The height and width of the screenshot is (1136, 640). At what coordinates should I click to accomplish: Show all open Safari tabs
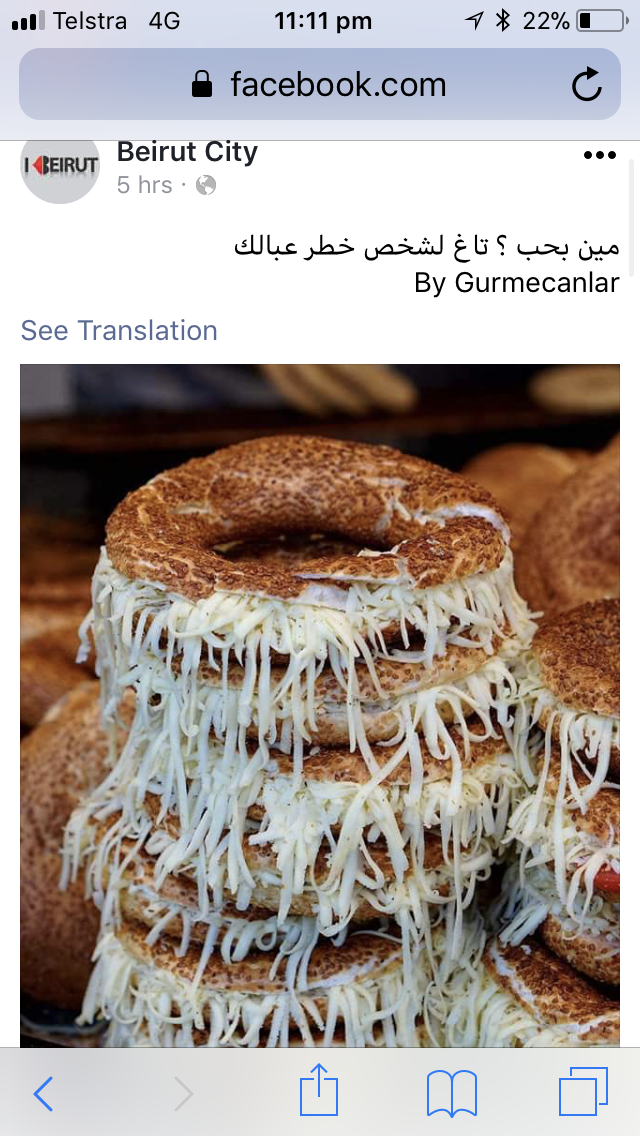[x=583, y=1092]
